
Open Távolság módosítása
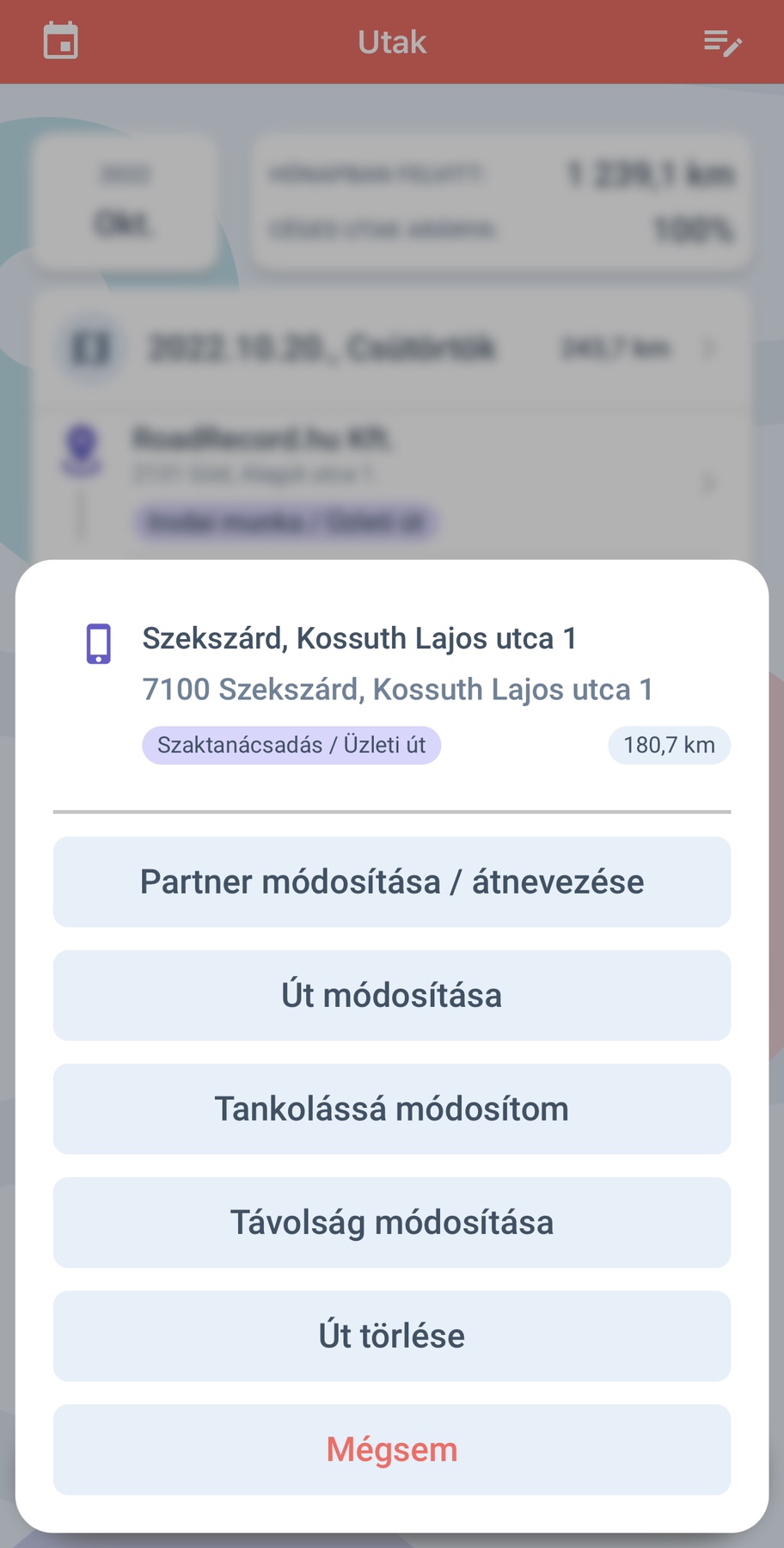(392, 1222)
